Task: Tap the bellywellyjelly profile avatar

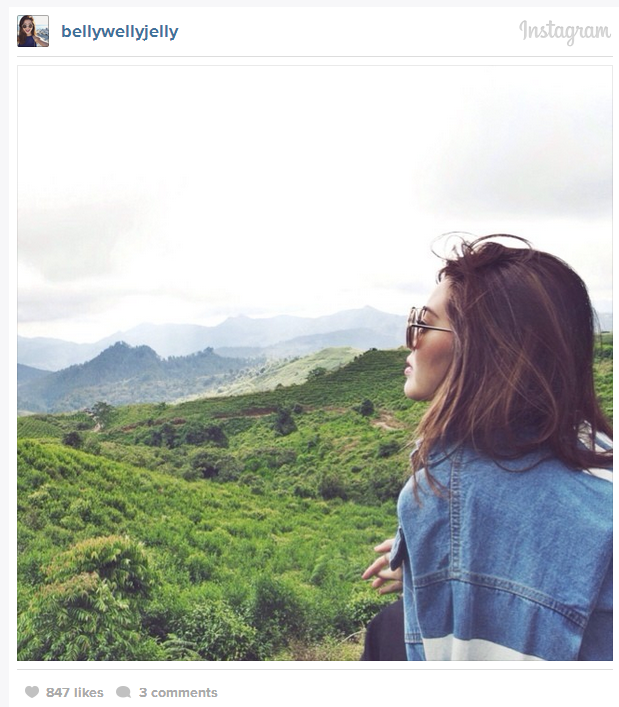Action: coord(33,31)
